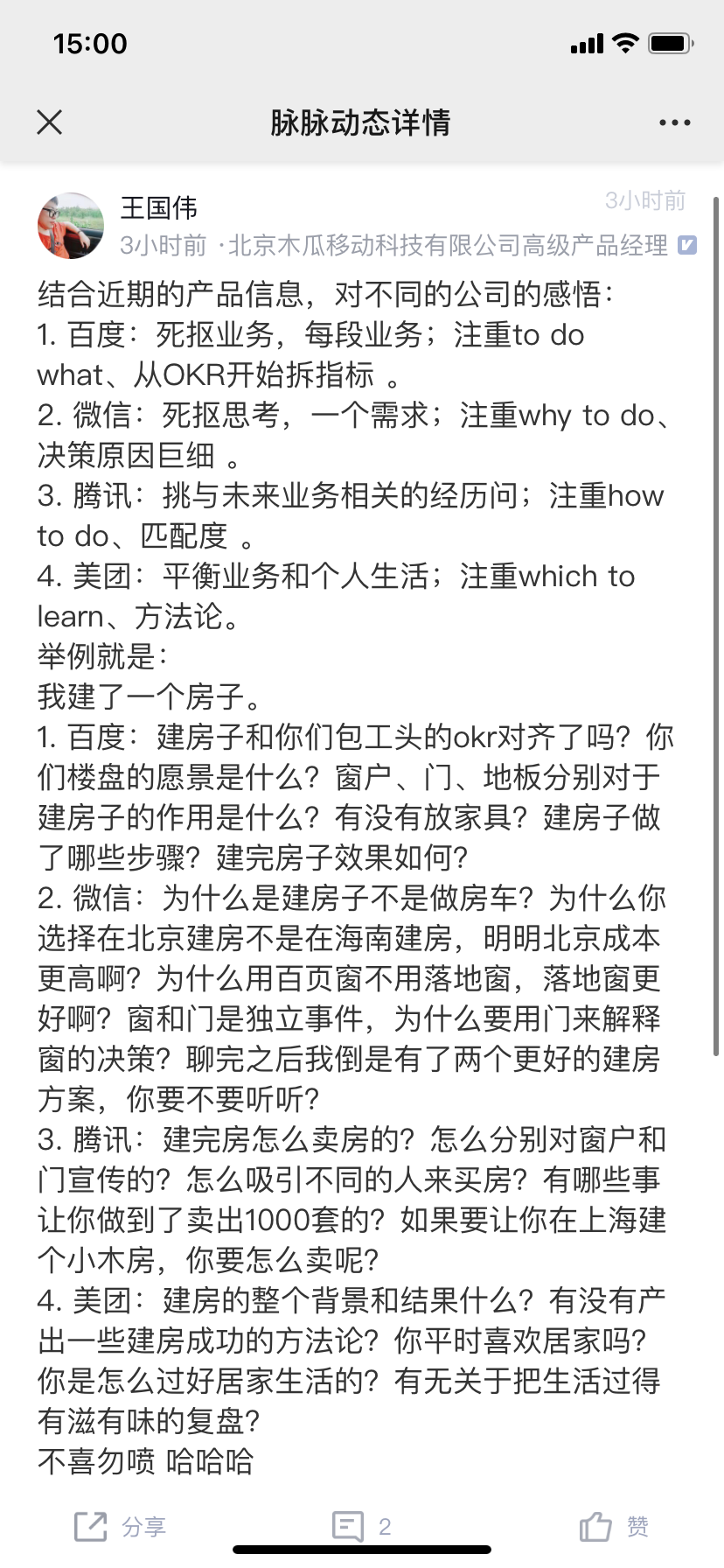
Task: Close the 脉脉动态详情 page
Action: point(50,122)
